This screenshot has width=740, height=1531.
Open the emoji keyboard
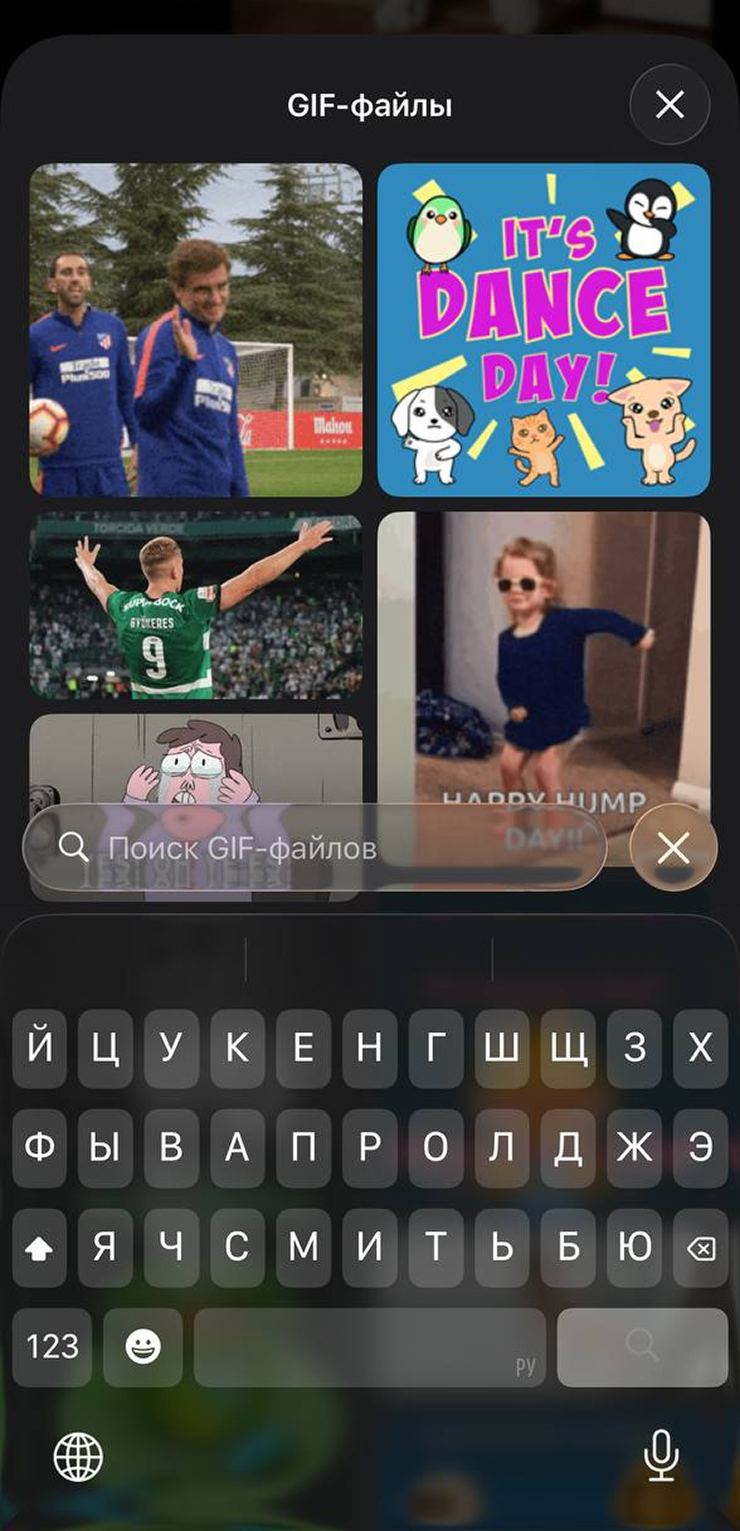(143, 1347)
